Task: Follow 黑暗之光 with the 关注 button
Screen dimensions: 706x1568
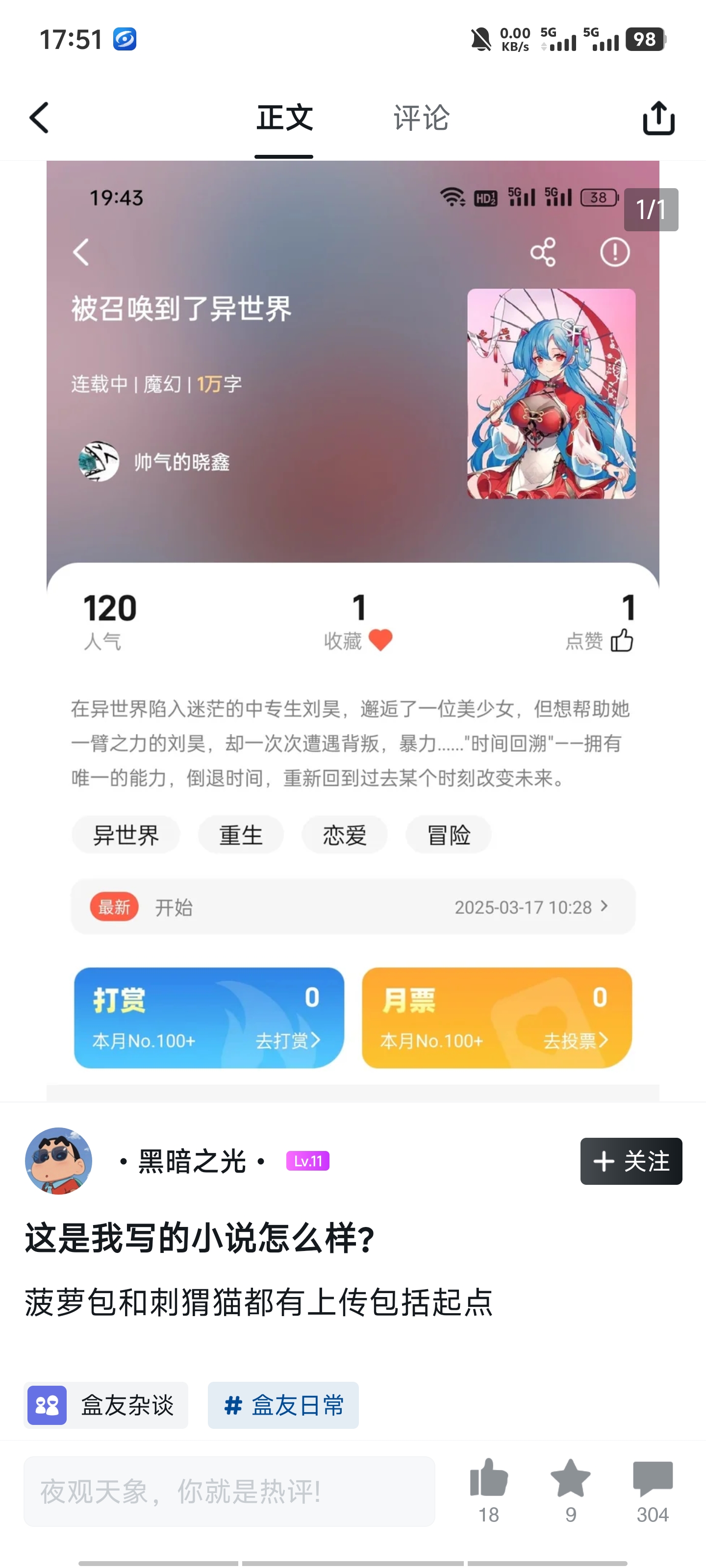Action: click(x=630, y=1161)
